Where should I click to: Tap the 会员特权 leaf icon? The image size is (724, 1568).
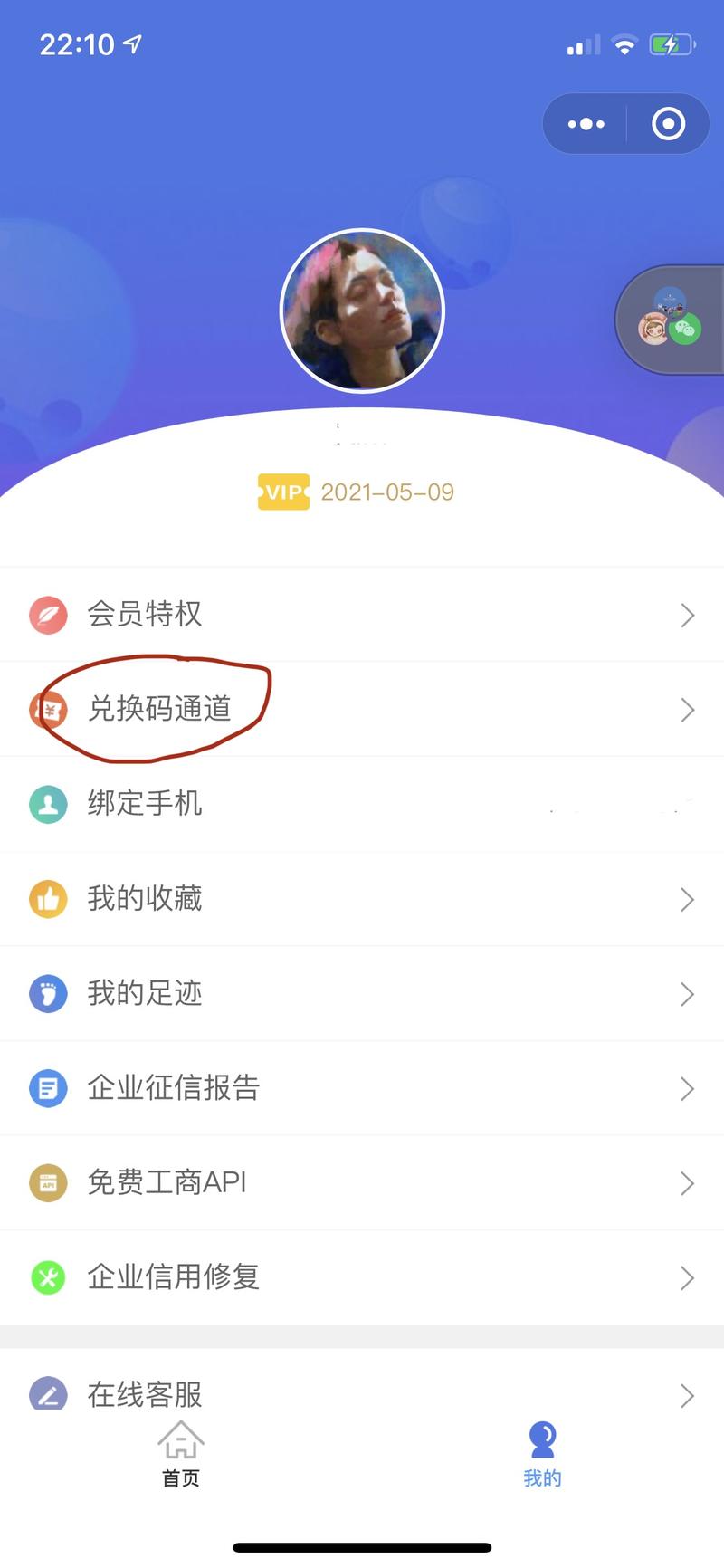[48, 615]
